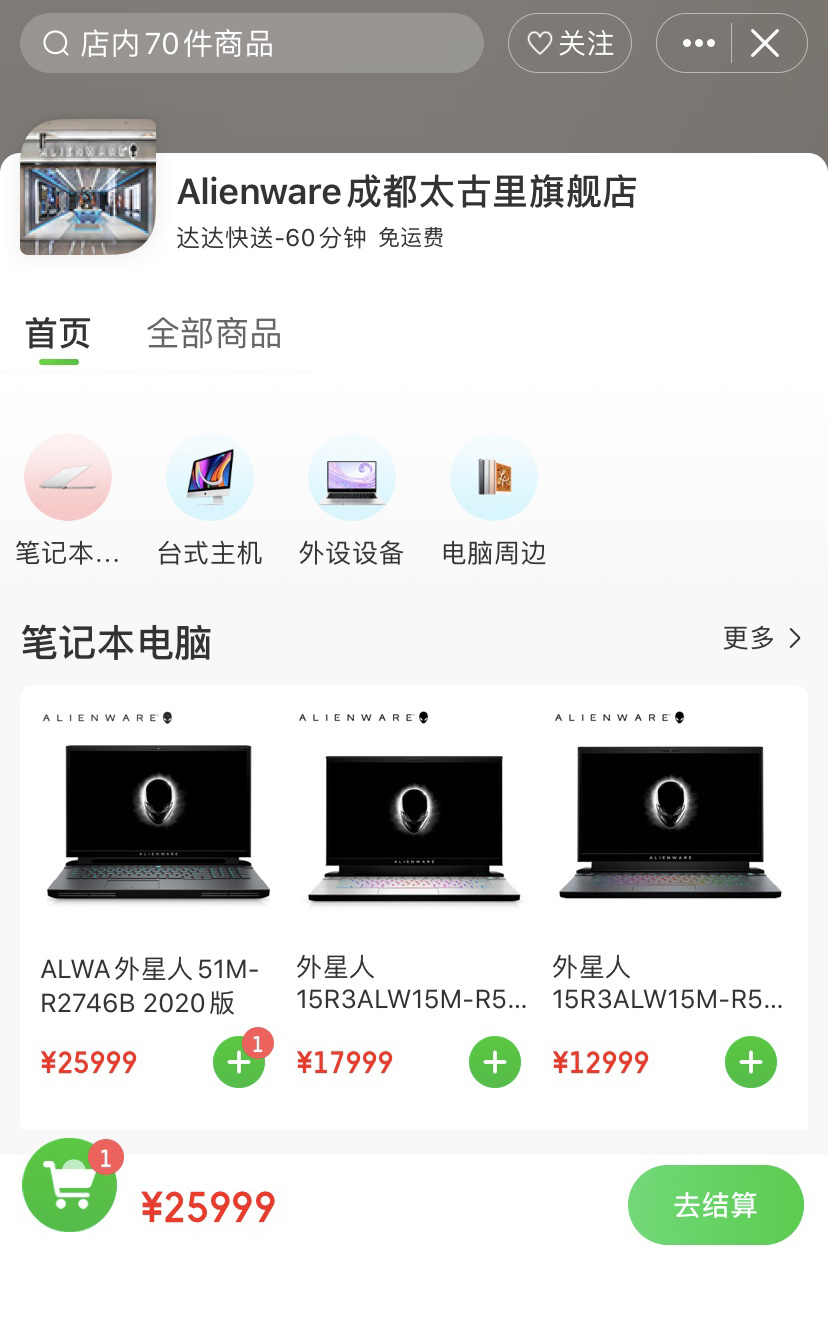
Task: Switch to the 全部商品 tab
Action: click(214, 333)
